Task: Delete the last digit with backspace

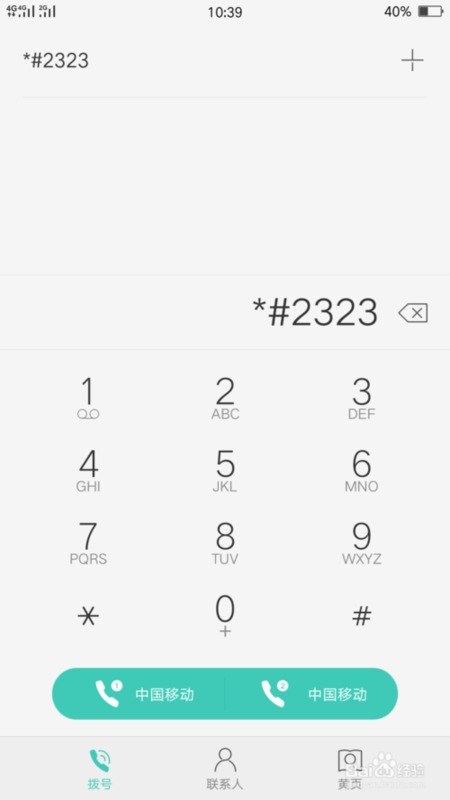Action: click(413, 313)
